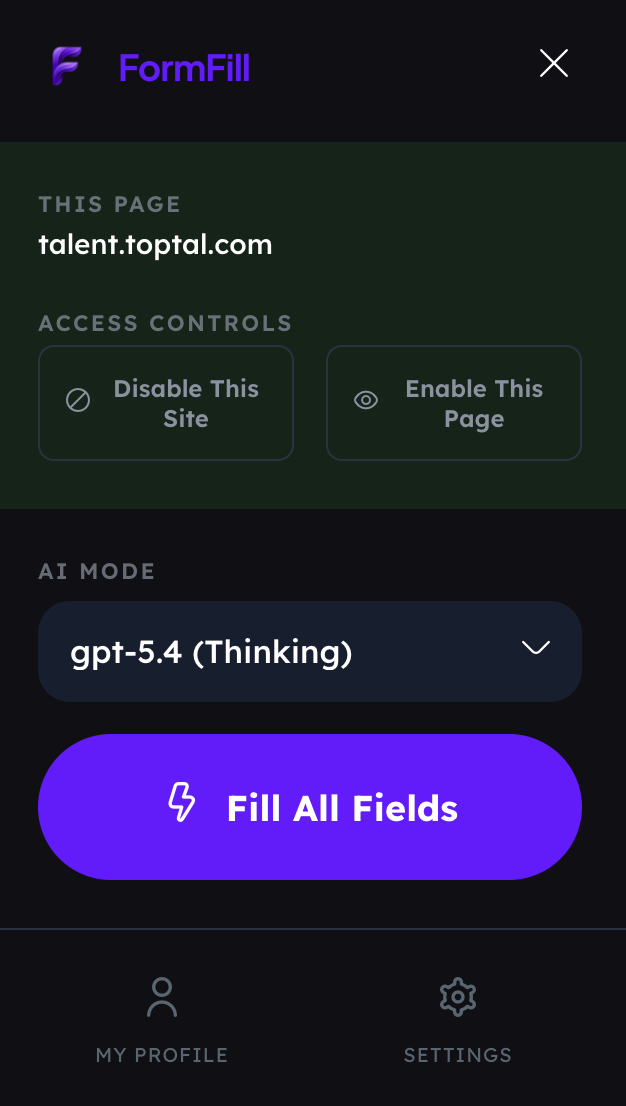Tap Fill All Fields
This screenshot has width=626, height=1106.
pyautogui.click(x=310, y=807)
